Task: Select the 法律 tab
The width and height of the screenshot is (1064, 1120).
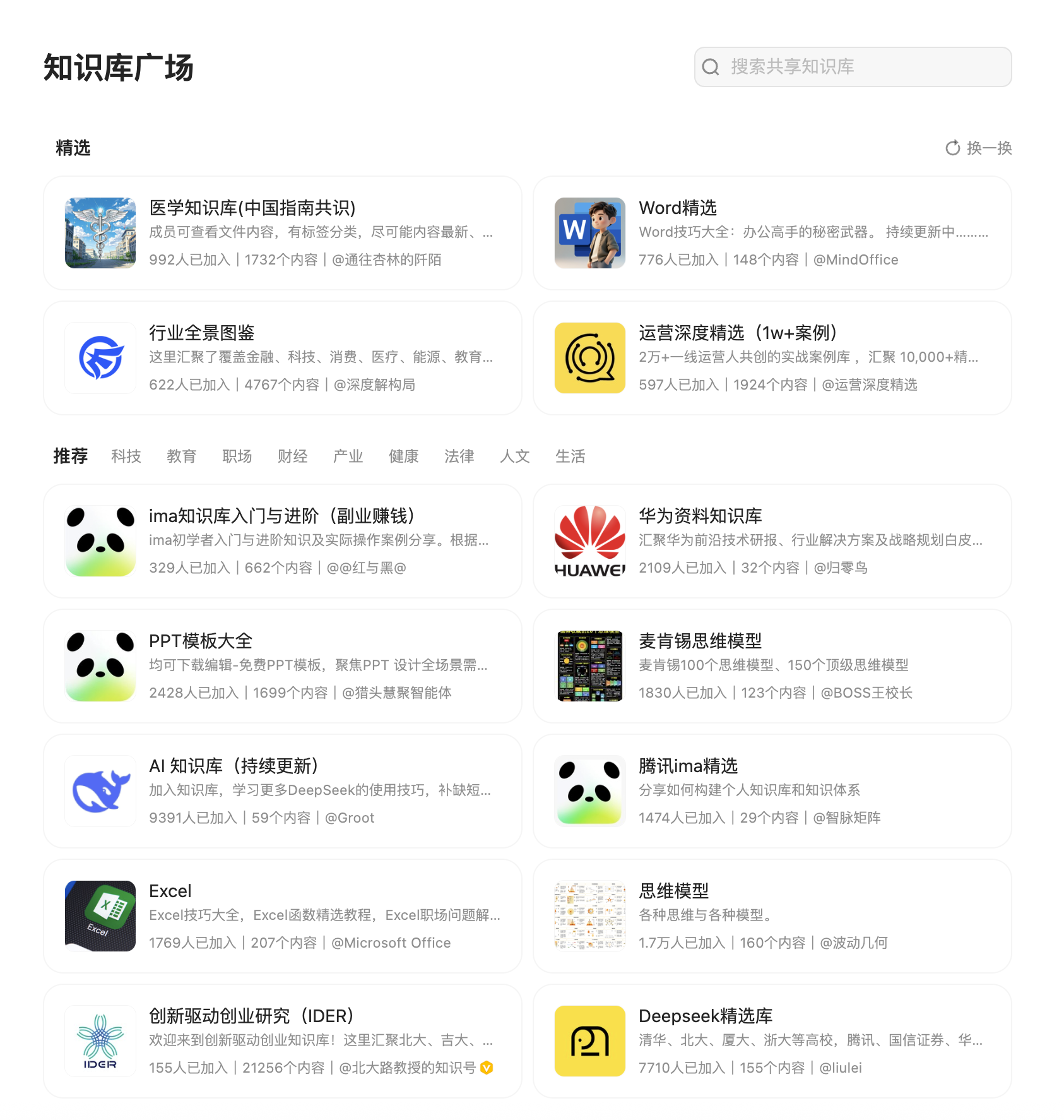Action: [459, 456]
